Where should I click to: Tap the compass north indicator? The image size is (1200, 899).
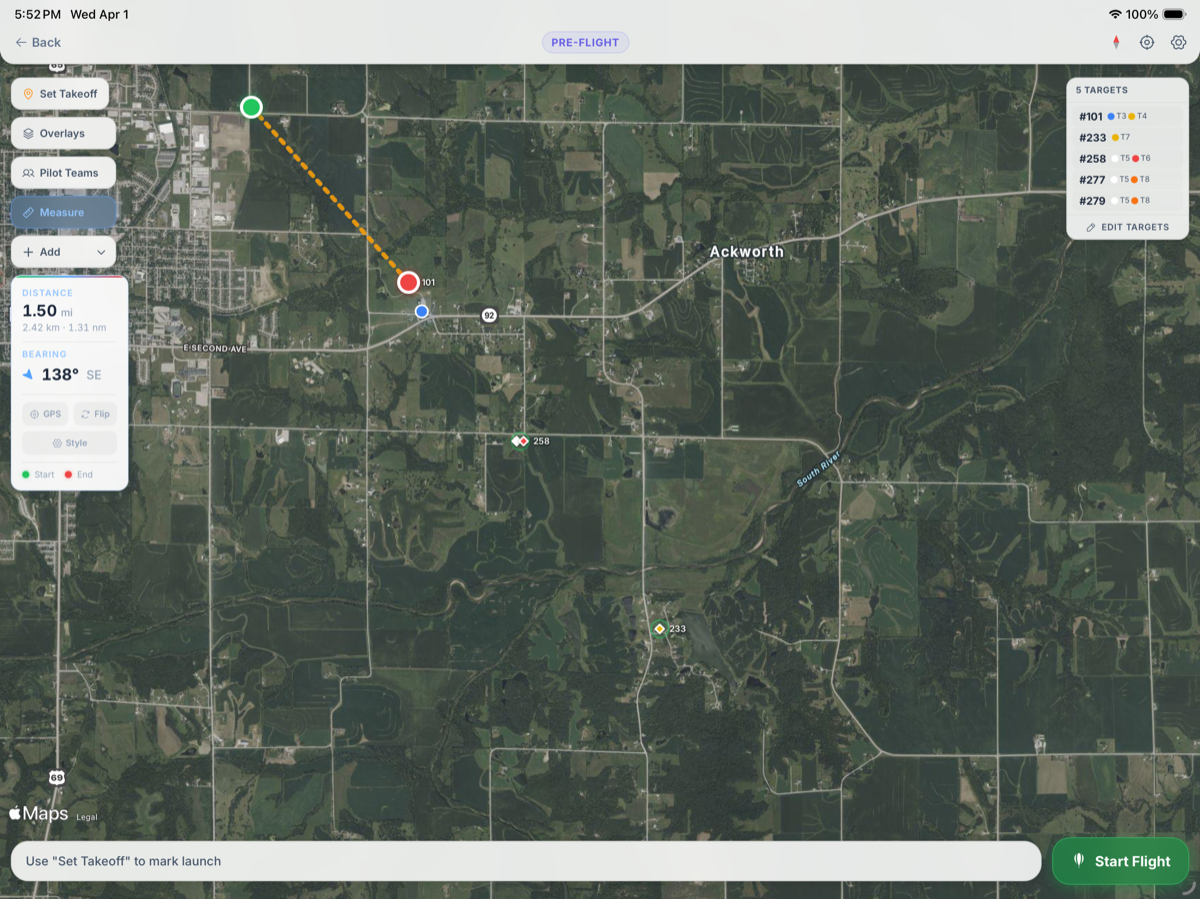(x=1116, y=43)
